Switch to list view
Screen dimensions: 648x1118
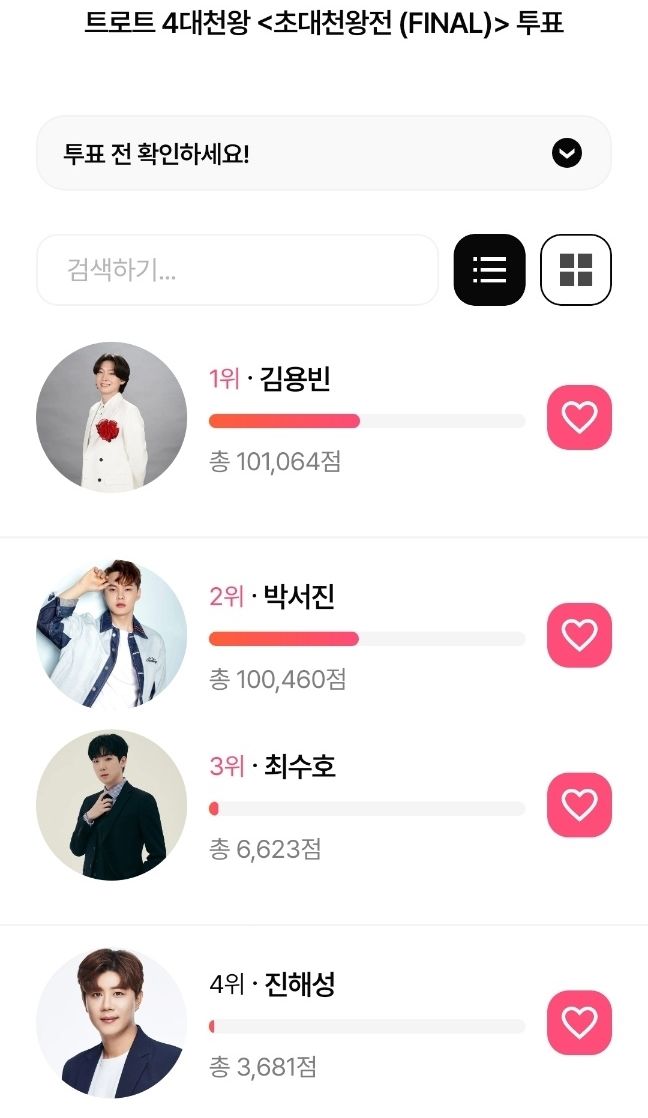tap(489, 270)
